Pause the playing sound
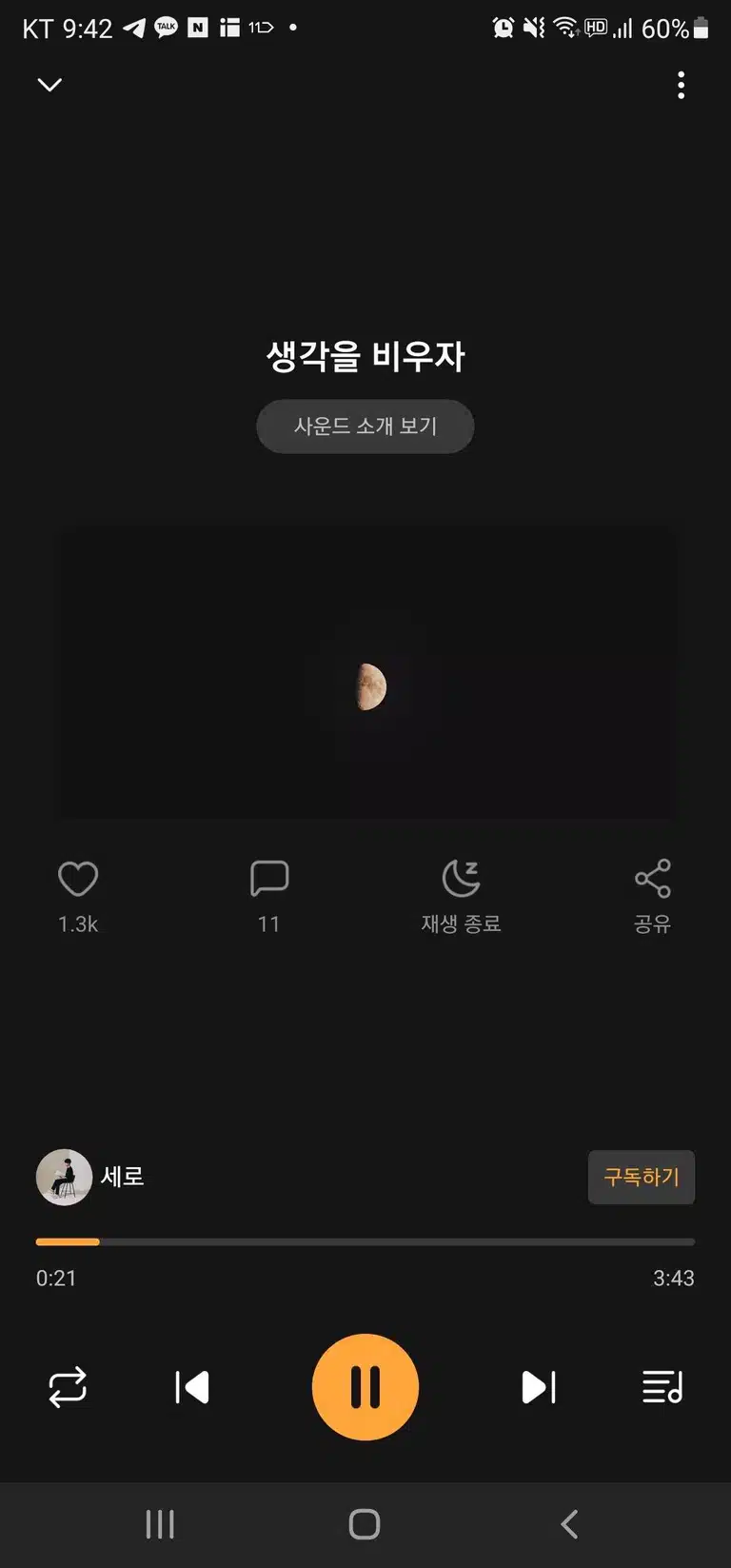The height and width of the screenshot is (1568, 731). pos(365,1387)
